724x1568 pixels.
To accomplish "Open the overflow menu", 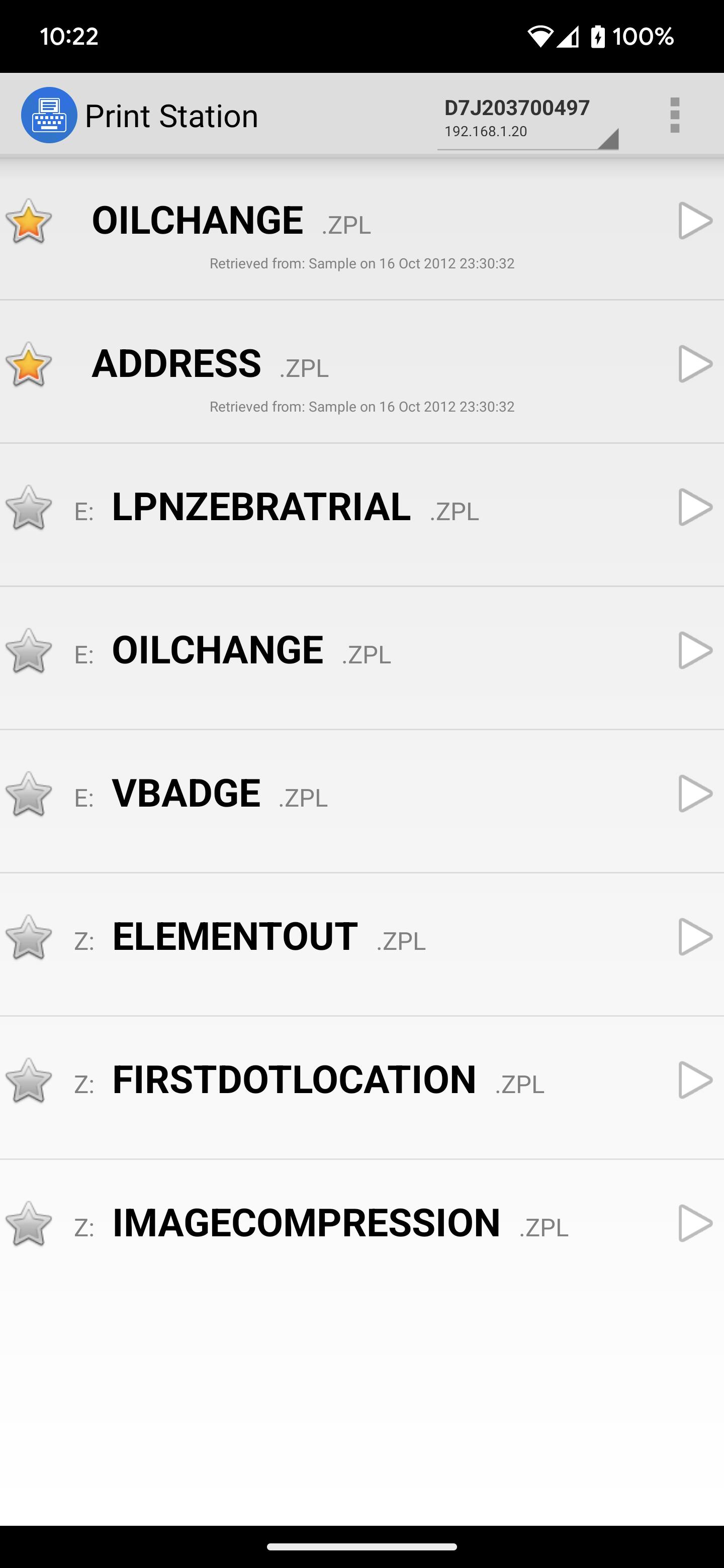I will 674,115.
